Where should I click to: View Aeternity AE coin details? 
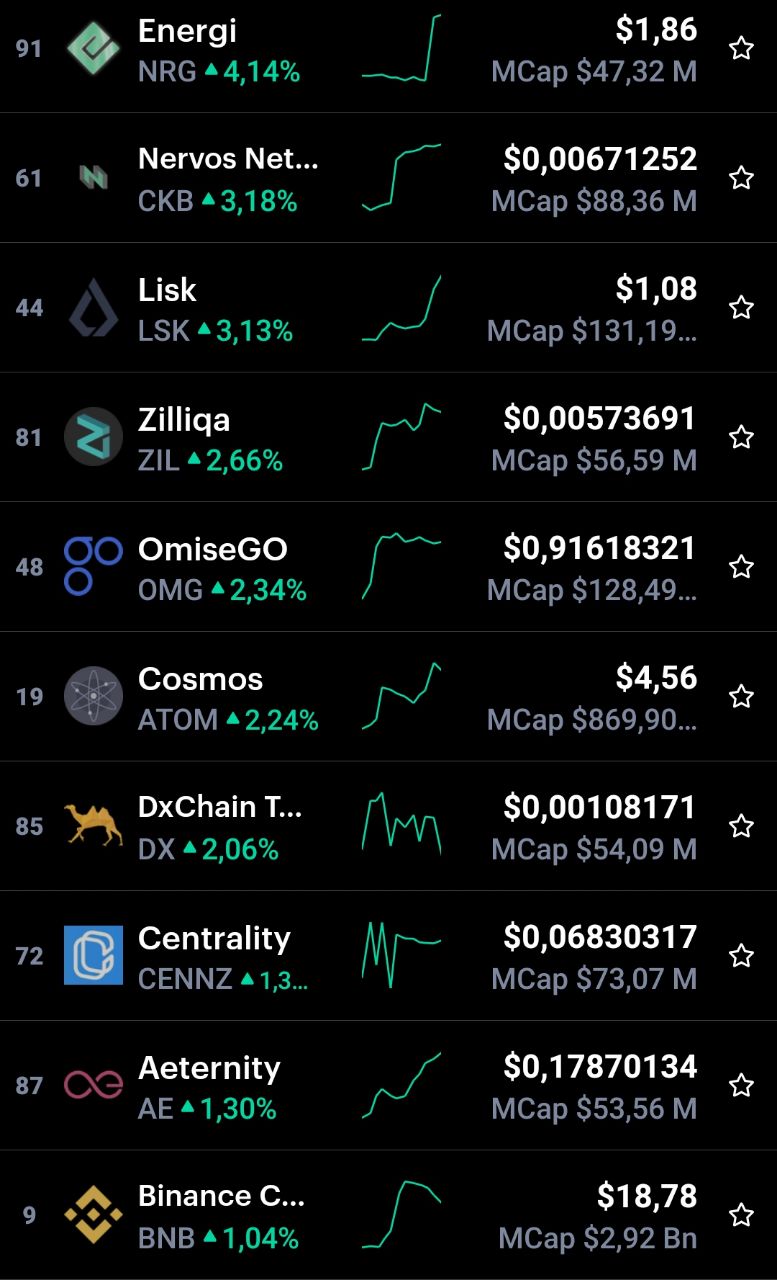[388, 1086]
